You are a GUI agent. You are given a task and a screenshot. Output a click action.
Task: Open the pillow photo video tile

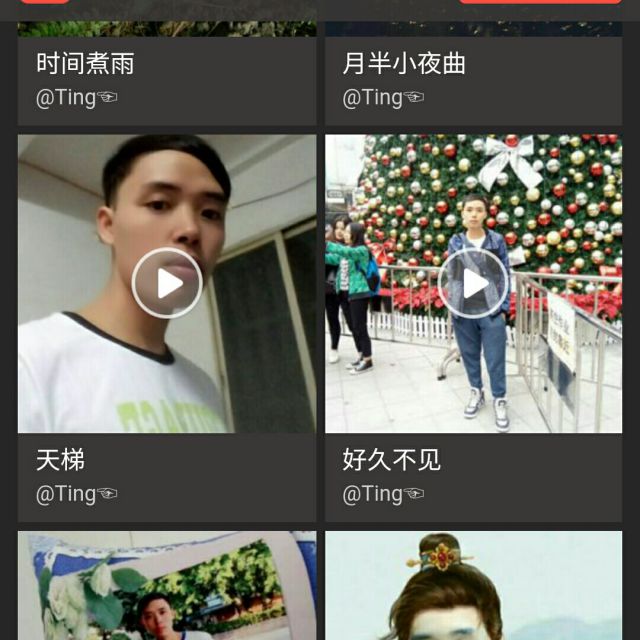coord(167,588)
